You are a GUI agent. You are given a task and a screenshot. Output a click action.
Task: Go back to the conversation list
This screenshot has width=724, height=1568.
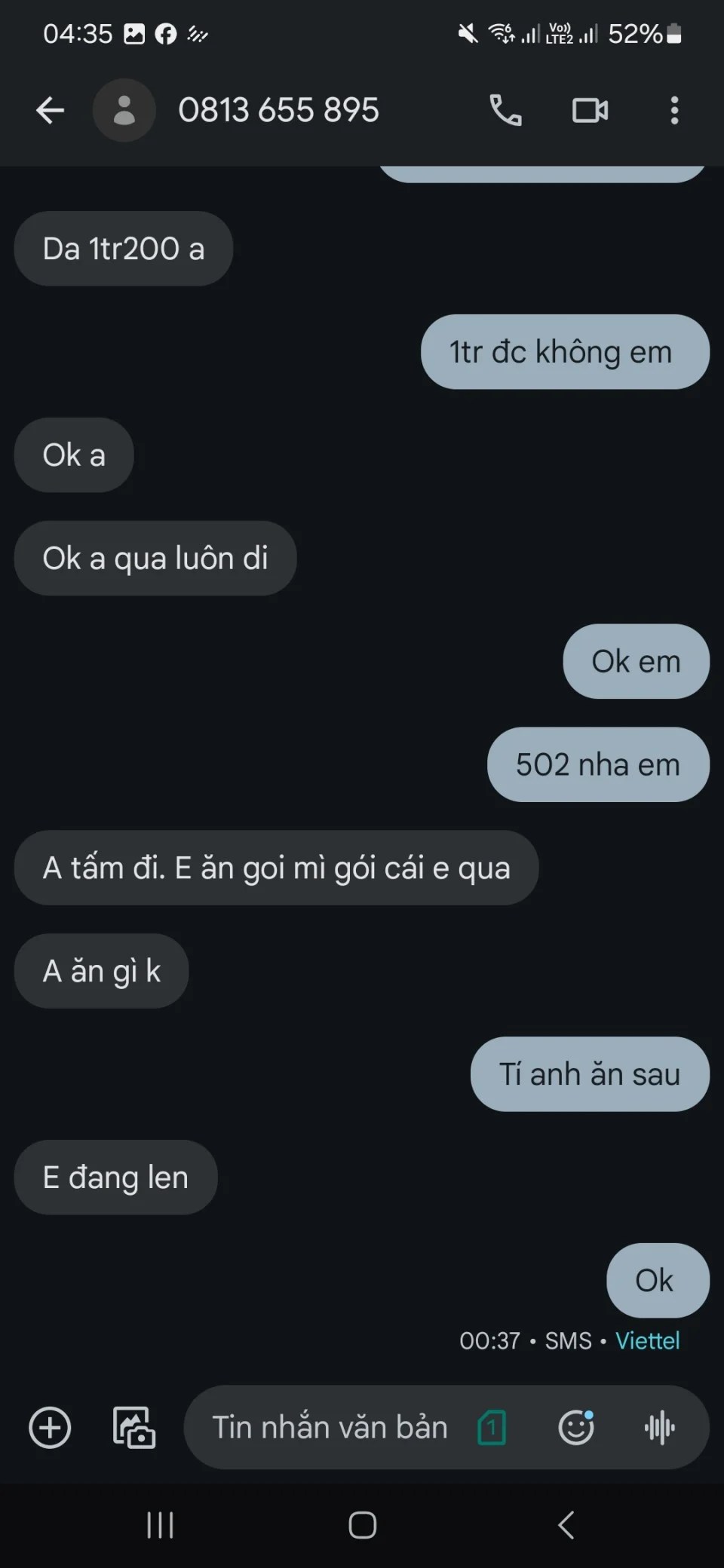click(50, 111)
